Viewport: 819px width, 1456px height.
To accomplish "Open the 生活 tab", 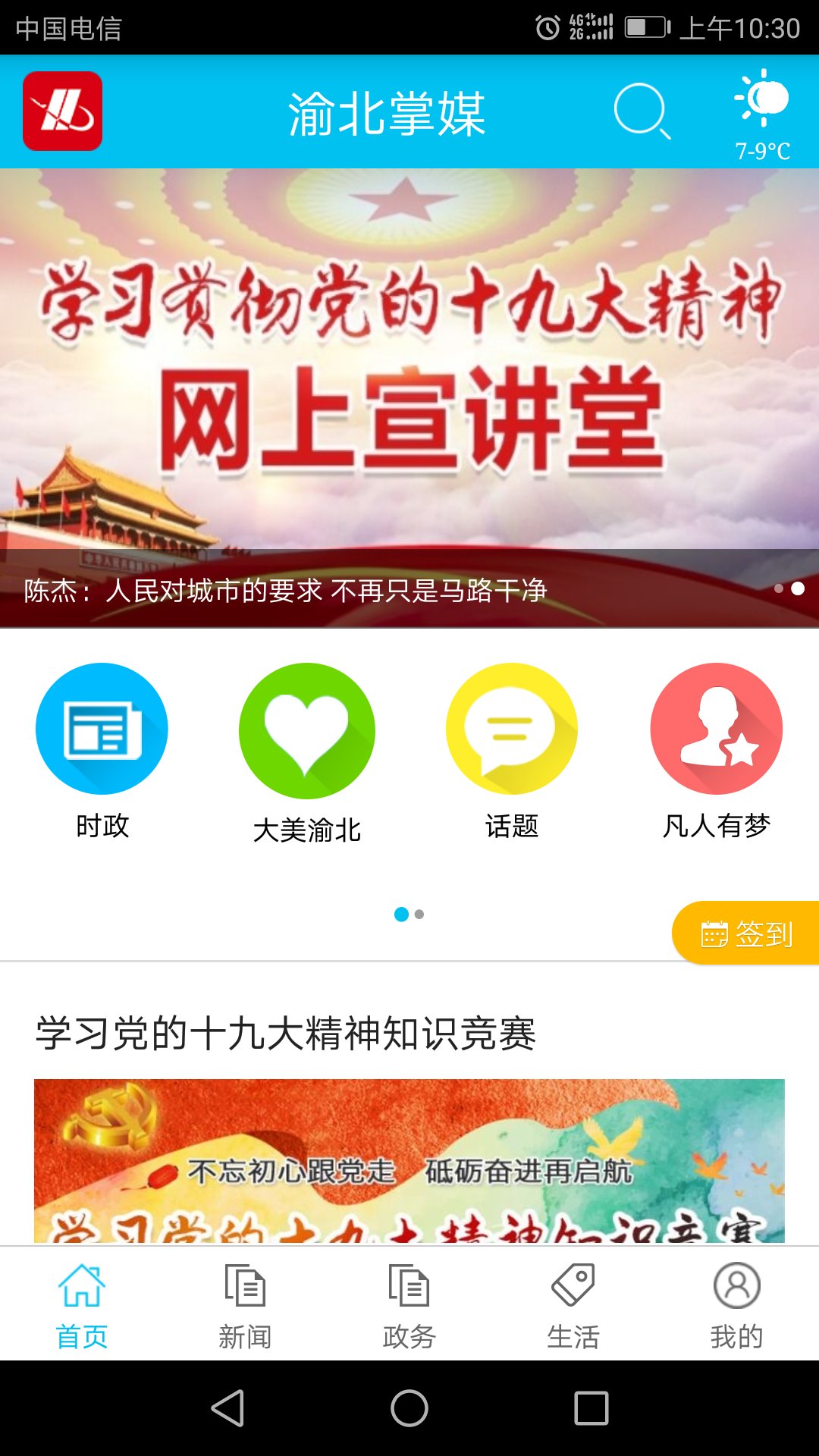I will coord(574,1304).
